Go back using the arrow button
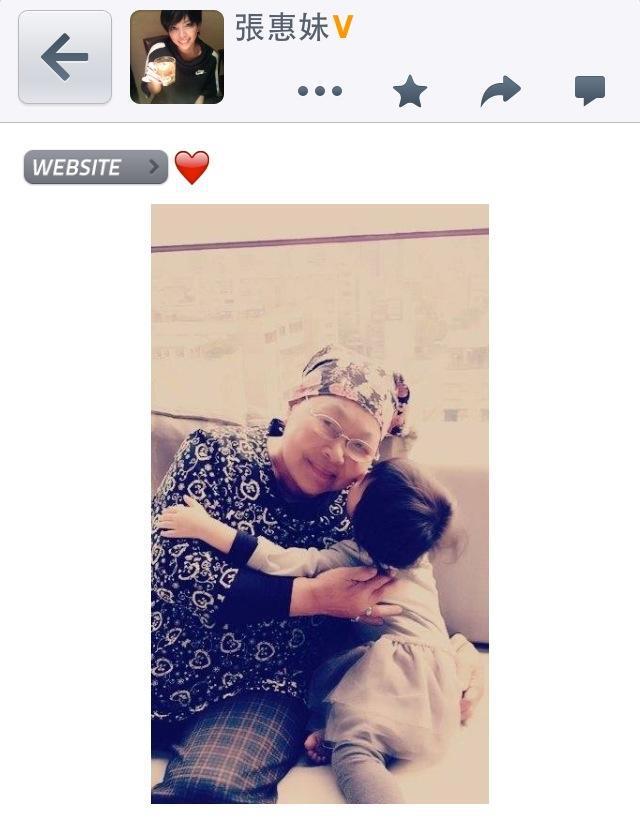Image resolution: width=640 pixels, height=828 pixels. (65, 57)
